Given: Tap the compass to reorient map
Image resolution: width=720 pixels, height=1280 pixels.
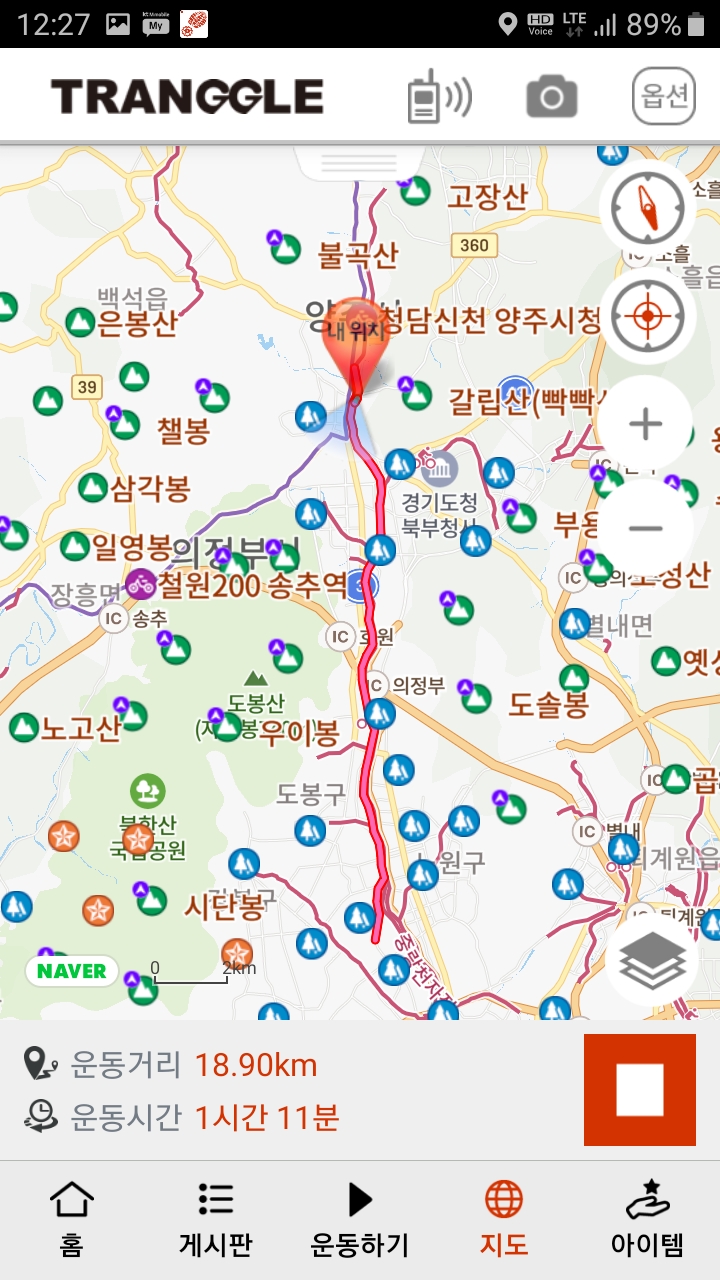Looking at the screenshot, I should 647,209.
